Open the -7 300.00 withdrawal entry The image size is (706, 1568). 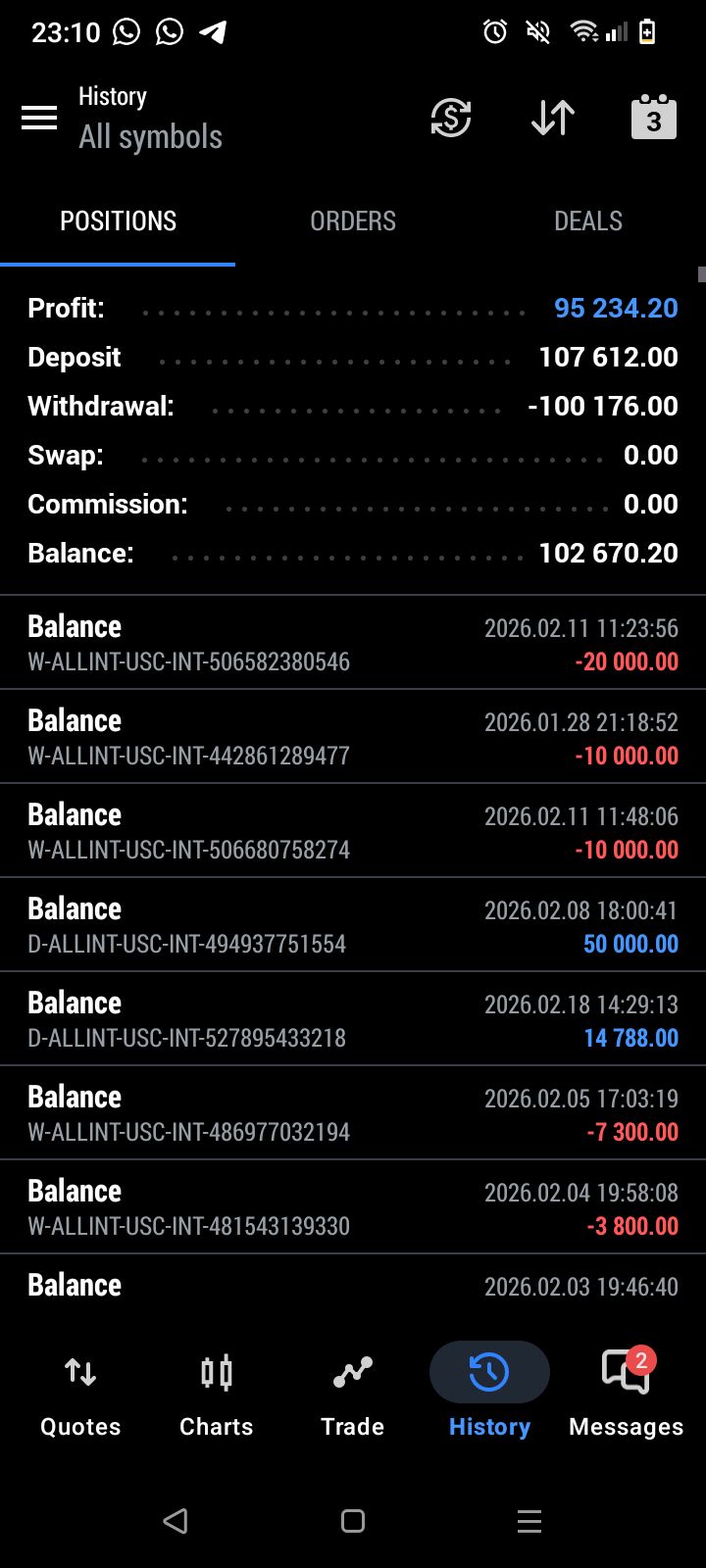click(x=353, y=1113)
